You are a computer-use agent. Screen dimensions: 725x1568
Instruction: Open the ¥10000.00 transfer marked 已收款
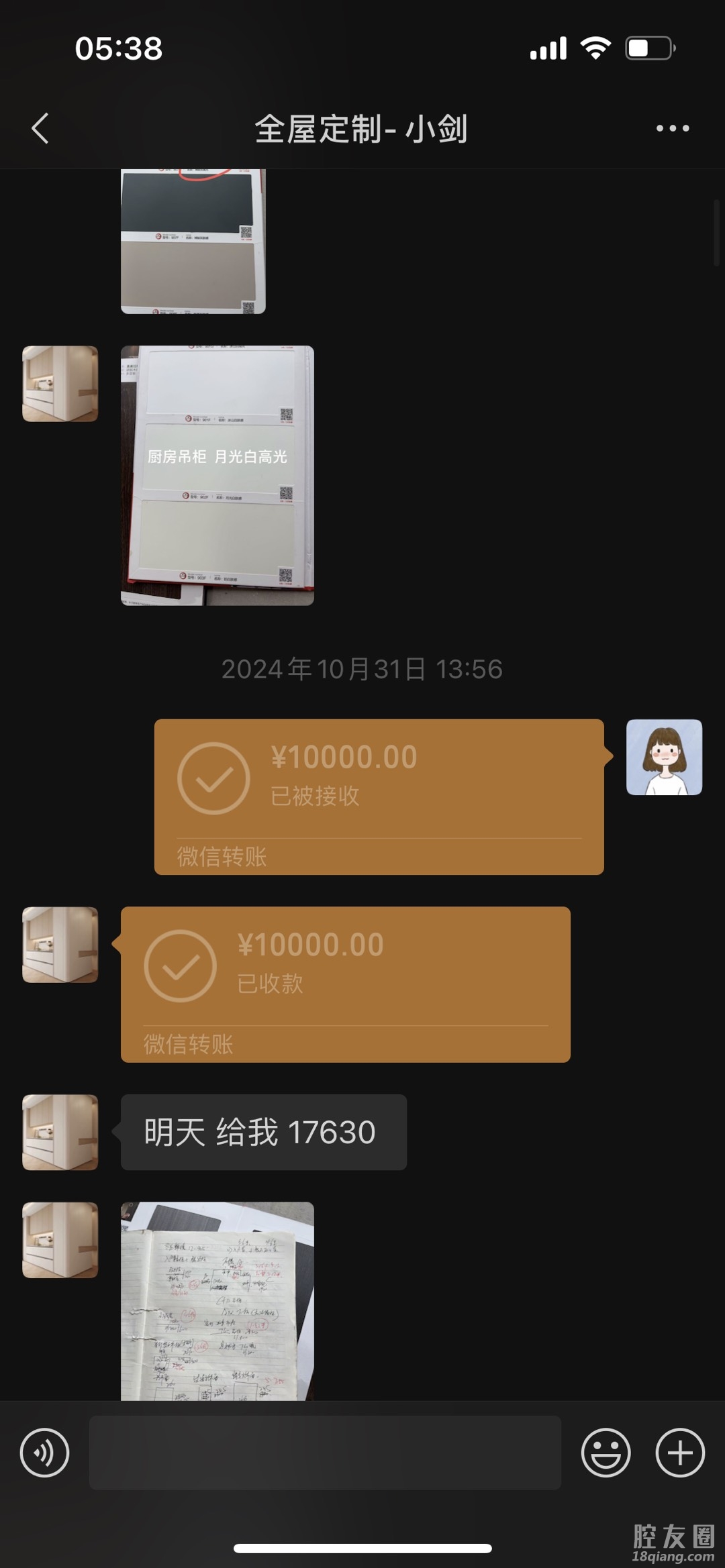345,984
